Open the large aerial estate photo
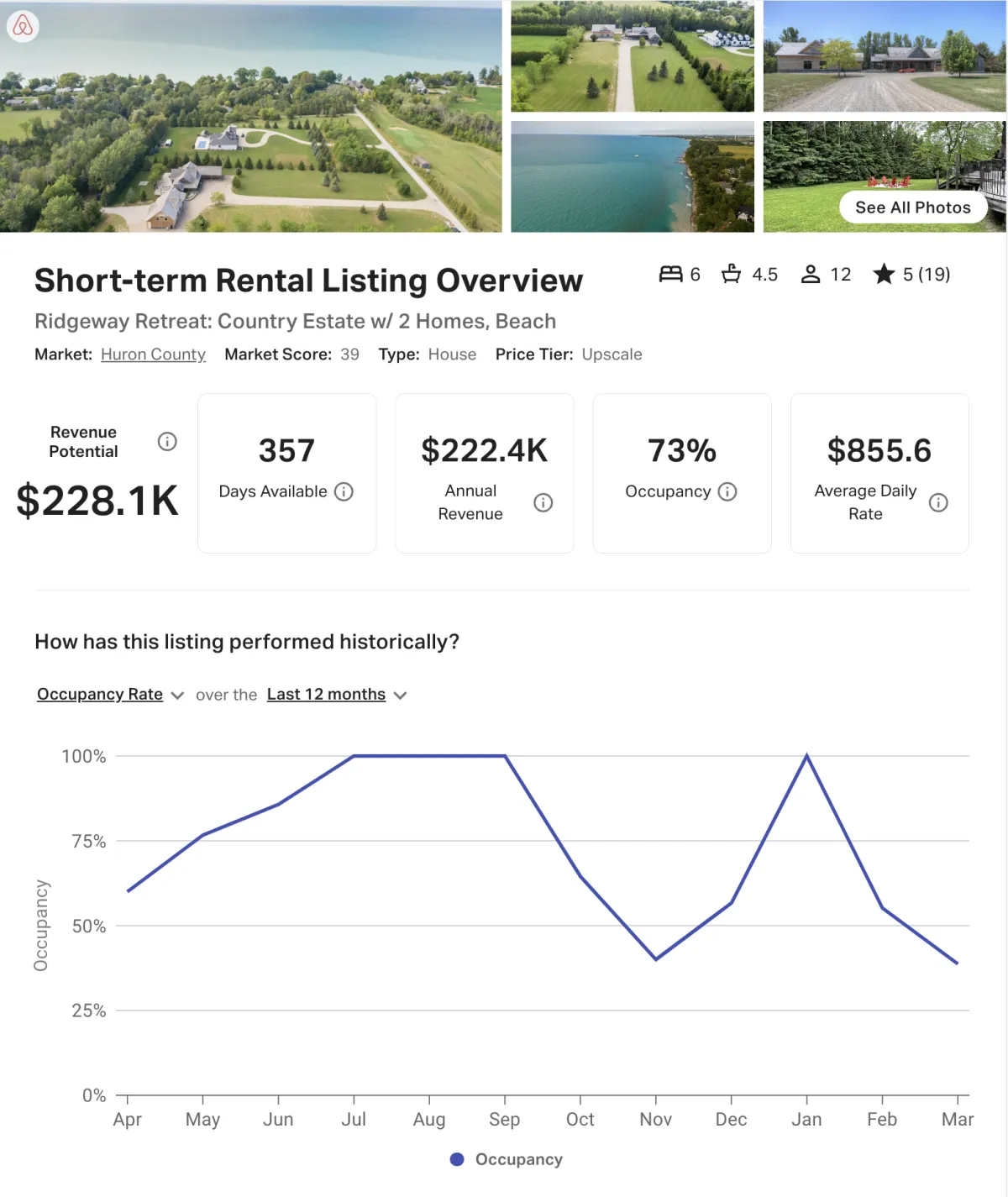The image size is (1008, 1197). click(x=250, y=116)
